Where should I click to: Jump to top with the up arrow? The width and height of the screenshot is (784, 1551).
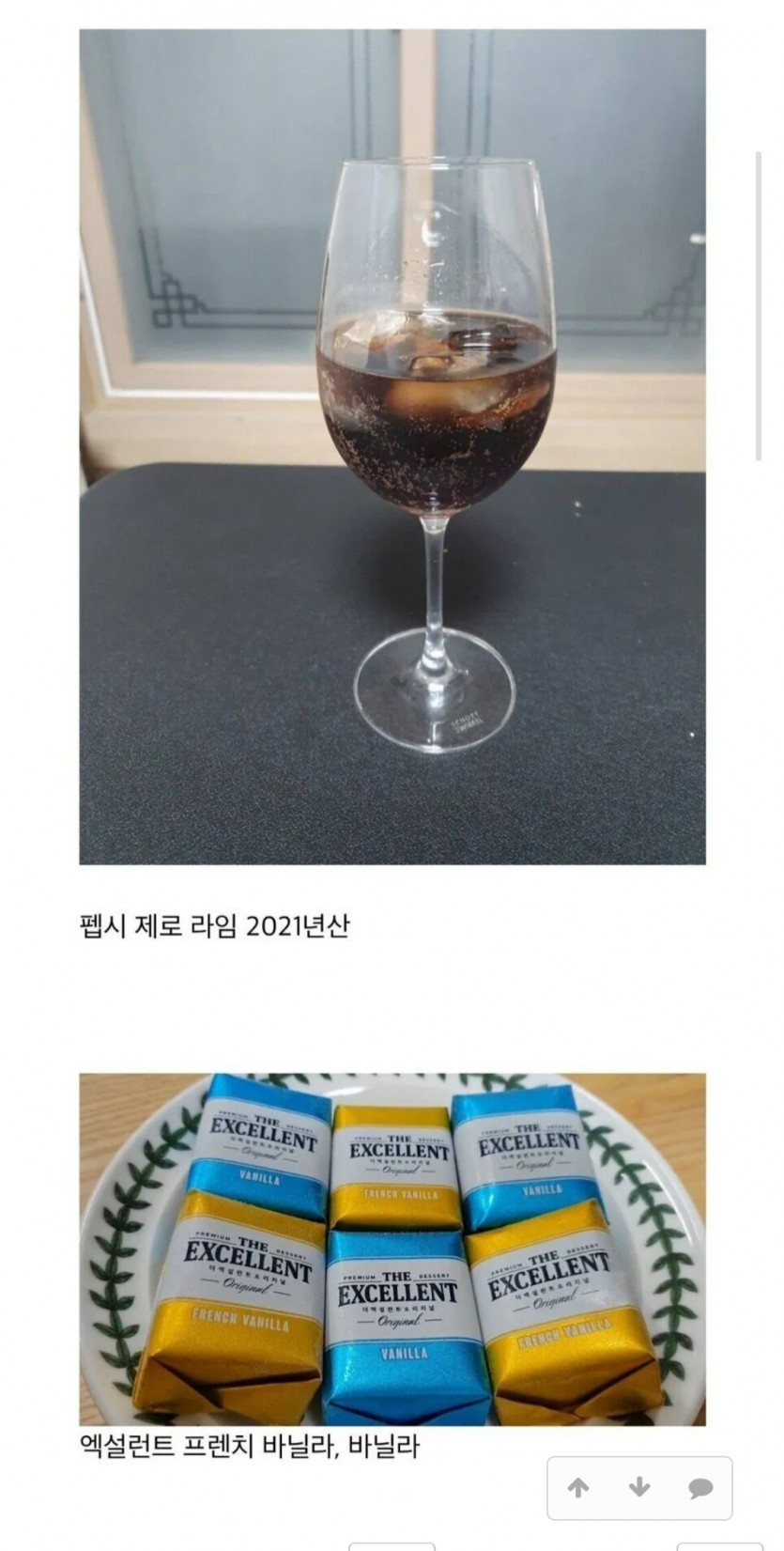click(578, 1488)
